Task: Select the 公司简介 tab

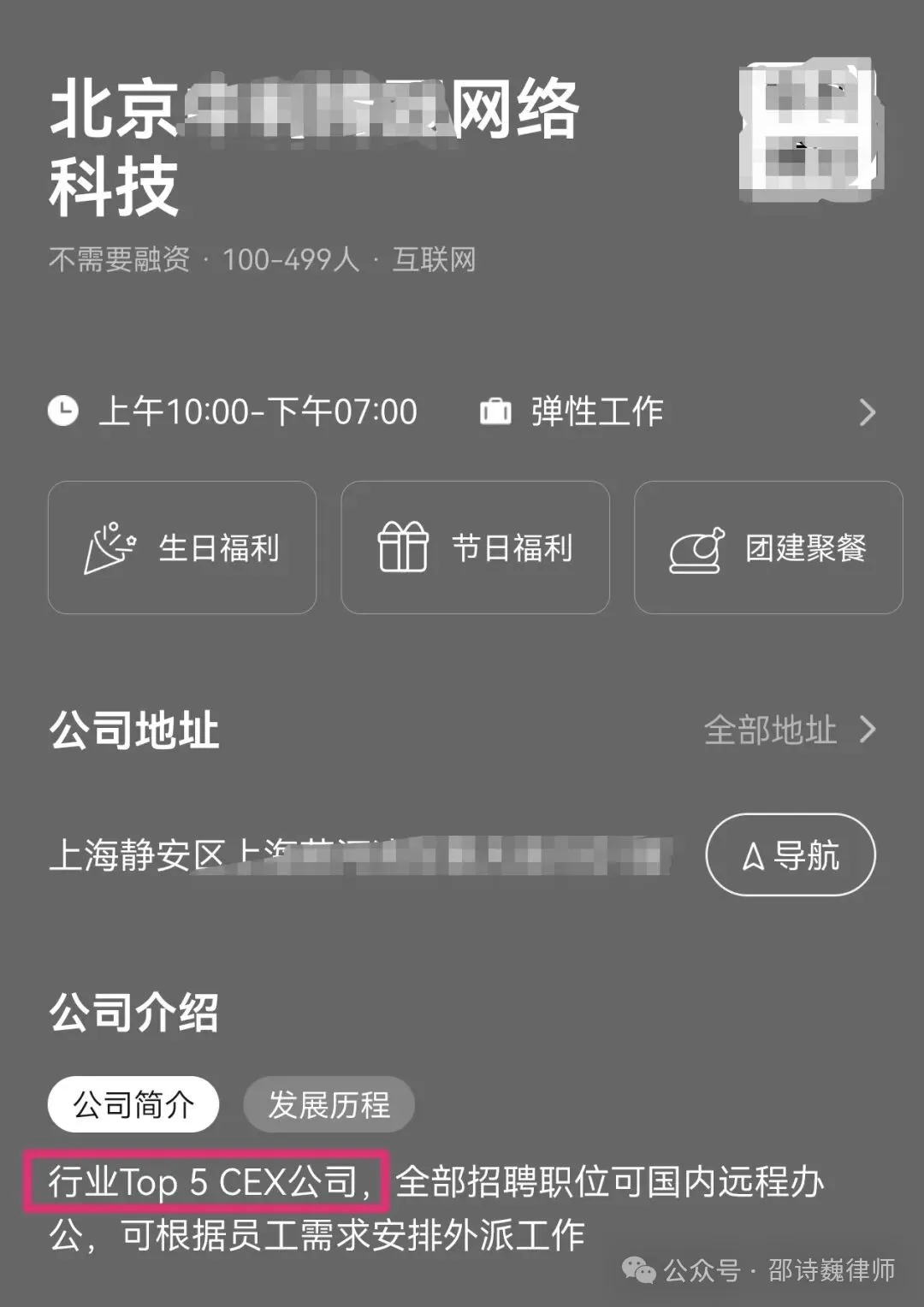Action: click(133, 1104)
